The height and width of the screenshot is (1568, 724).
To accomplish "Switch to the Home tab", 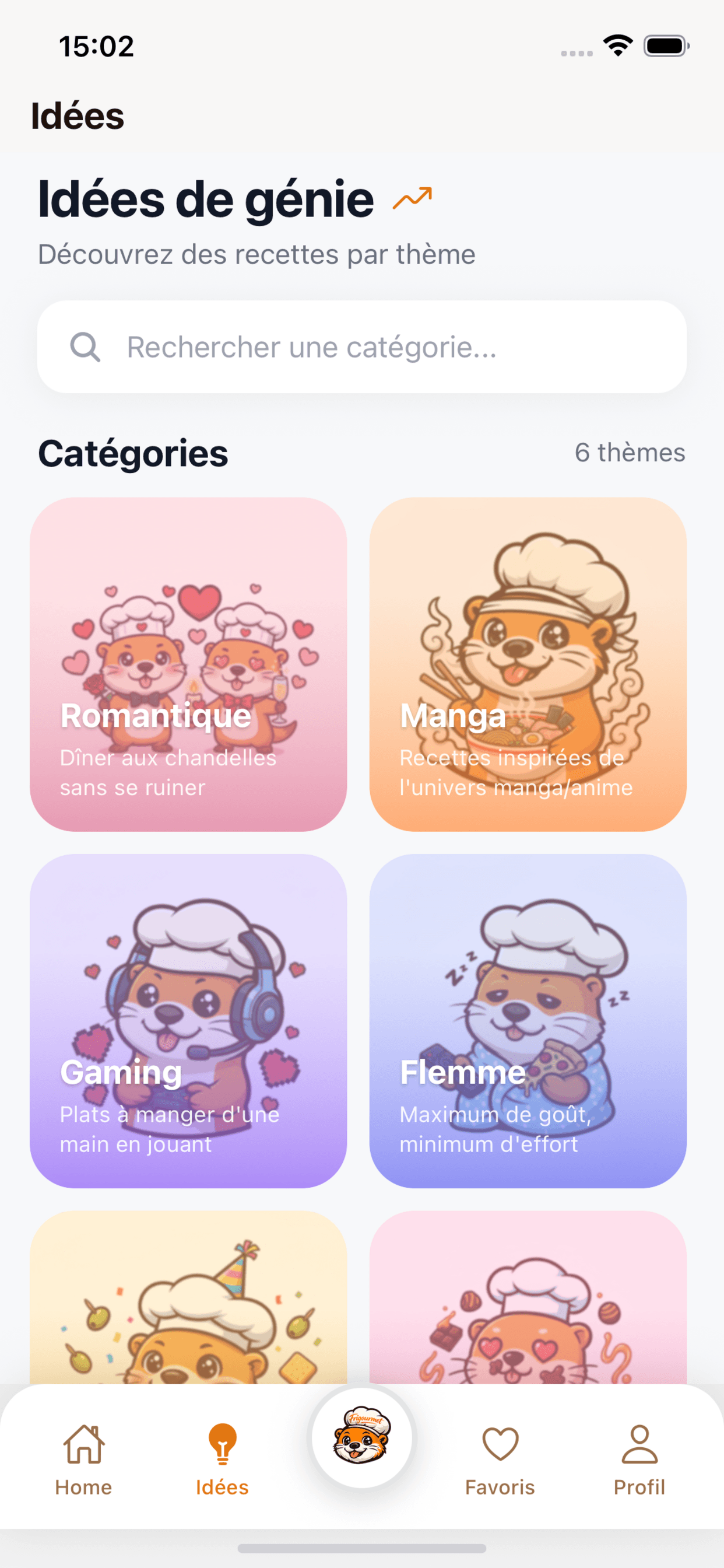I will [x=83, y=1460].
